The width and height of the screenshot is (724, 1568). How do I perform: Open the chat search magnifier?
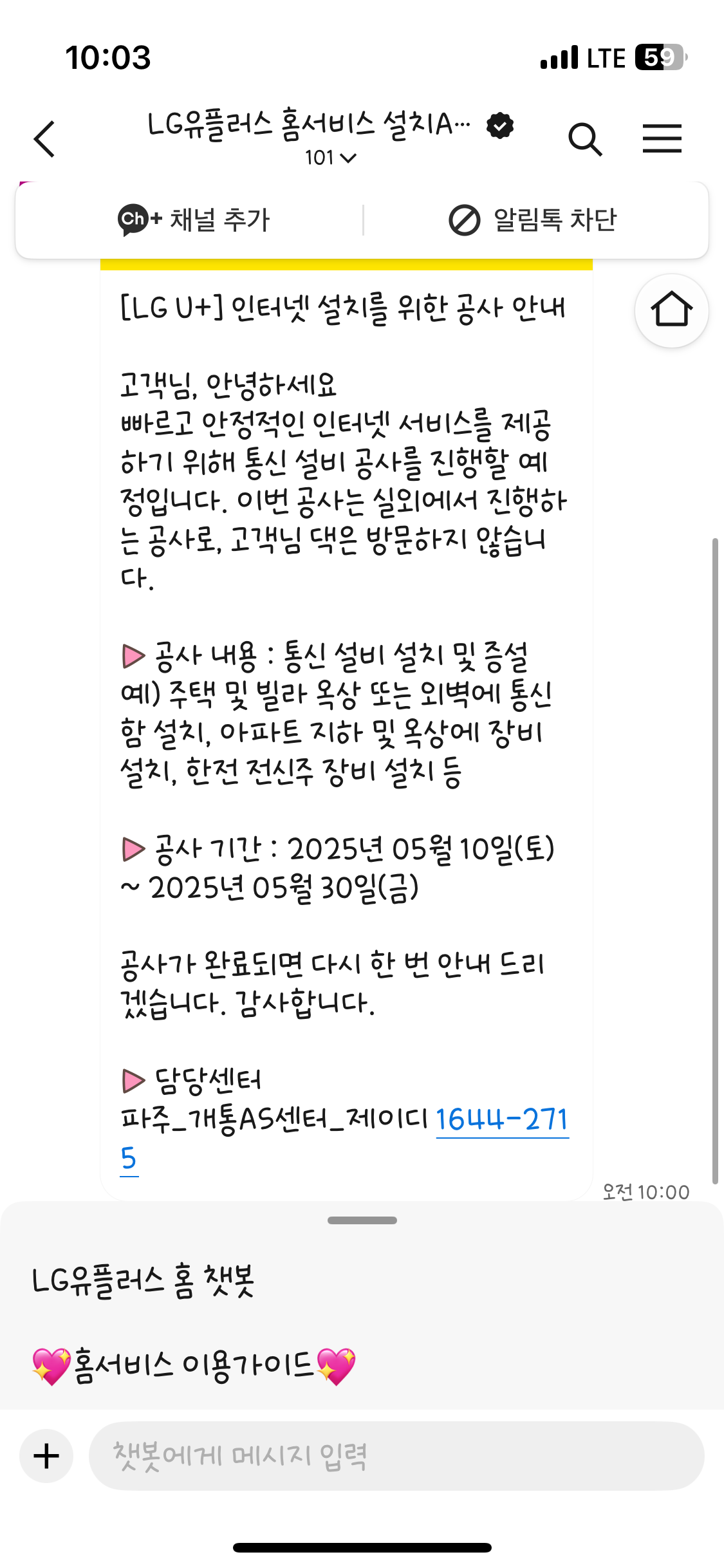tap(585, 139)
